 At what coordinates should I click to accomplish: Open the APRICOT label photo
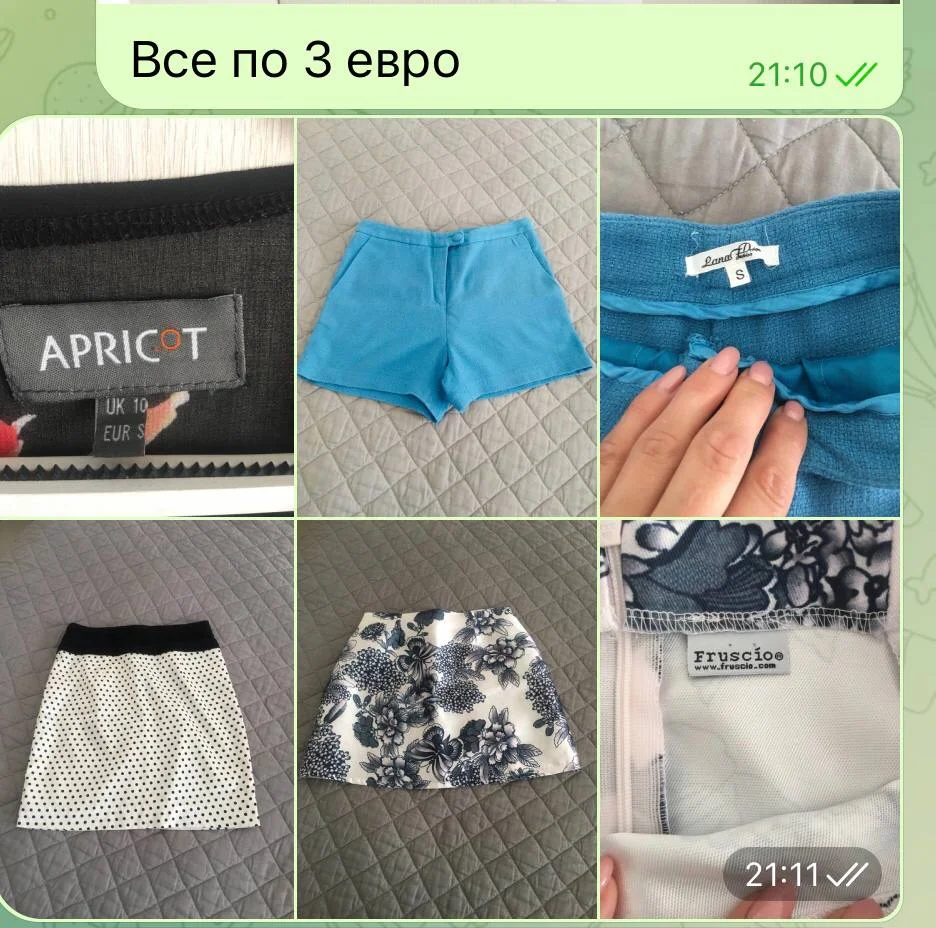[147, 316]
